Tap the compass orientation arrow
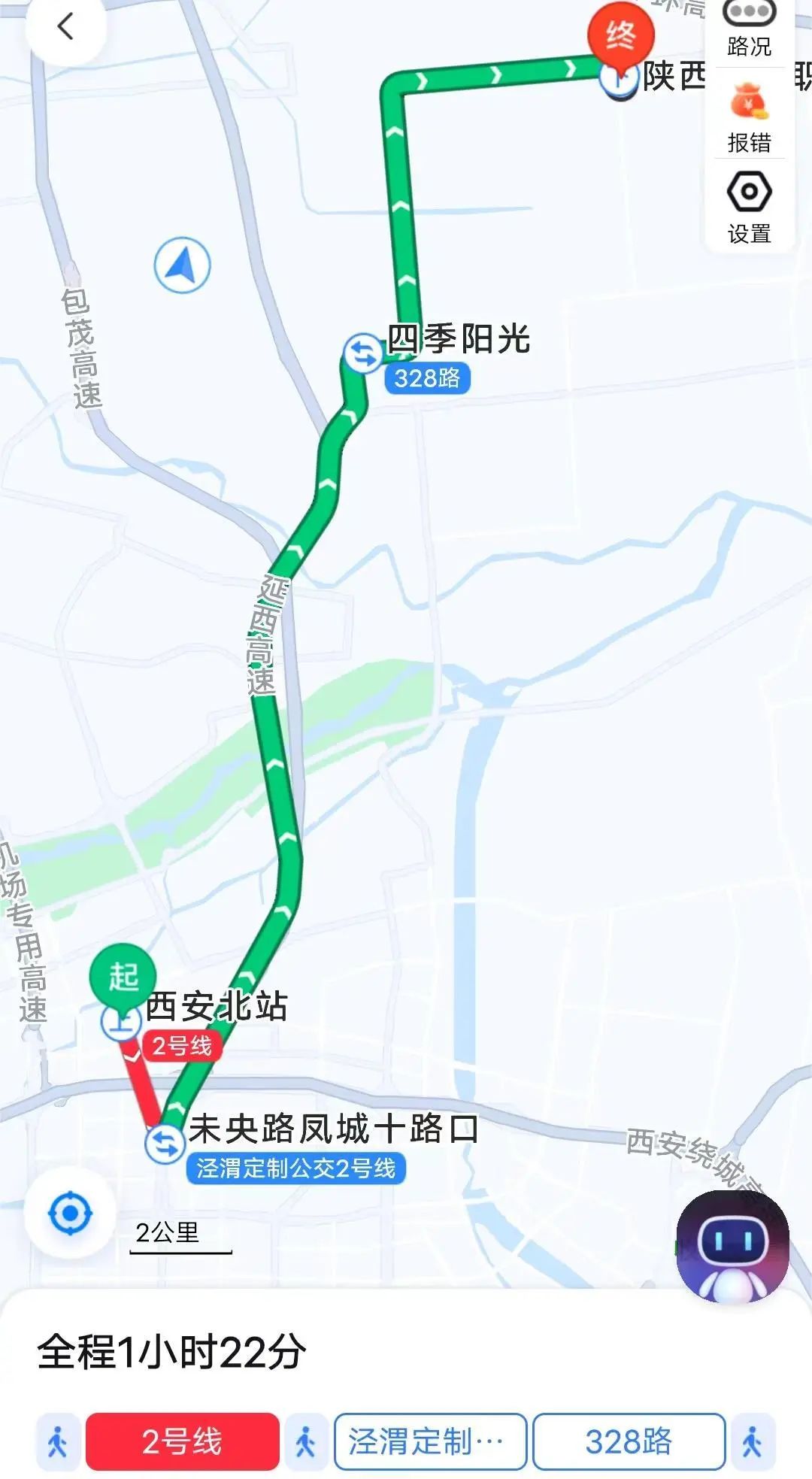 pyautogui.click(x=182, y=265)
